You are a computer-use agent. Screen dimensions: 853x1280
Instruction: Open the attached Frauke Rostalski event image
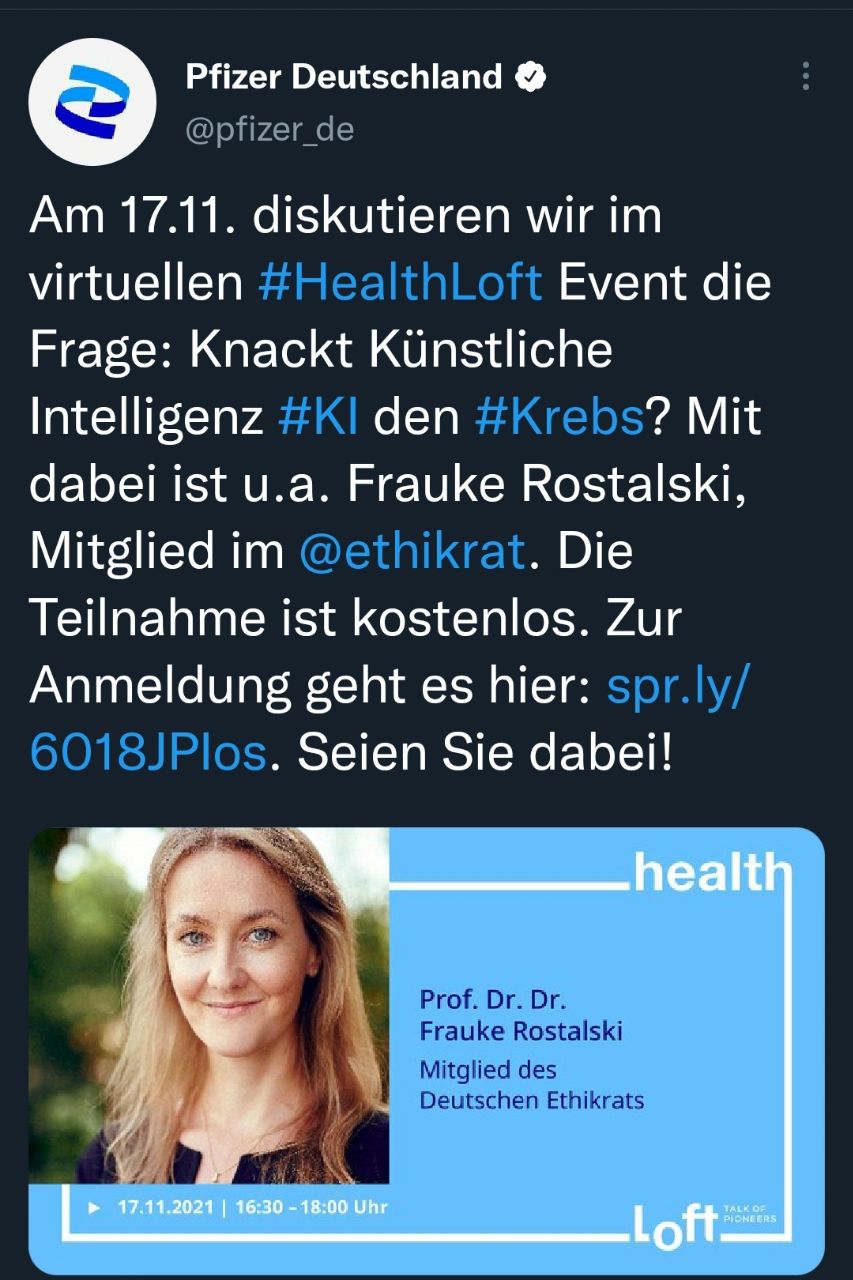[x=426, y=1048]
